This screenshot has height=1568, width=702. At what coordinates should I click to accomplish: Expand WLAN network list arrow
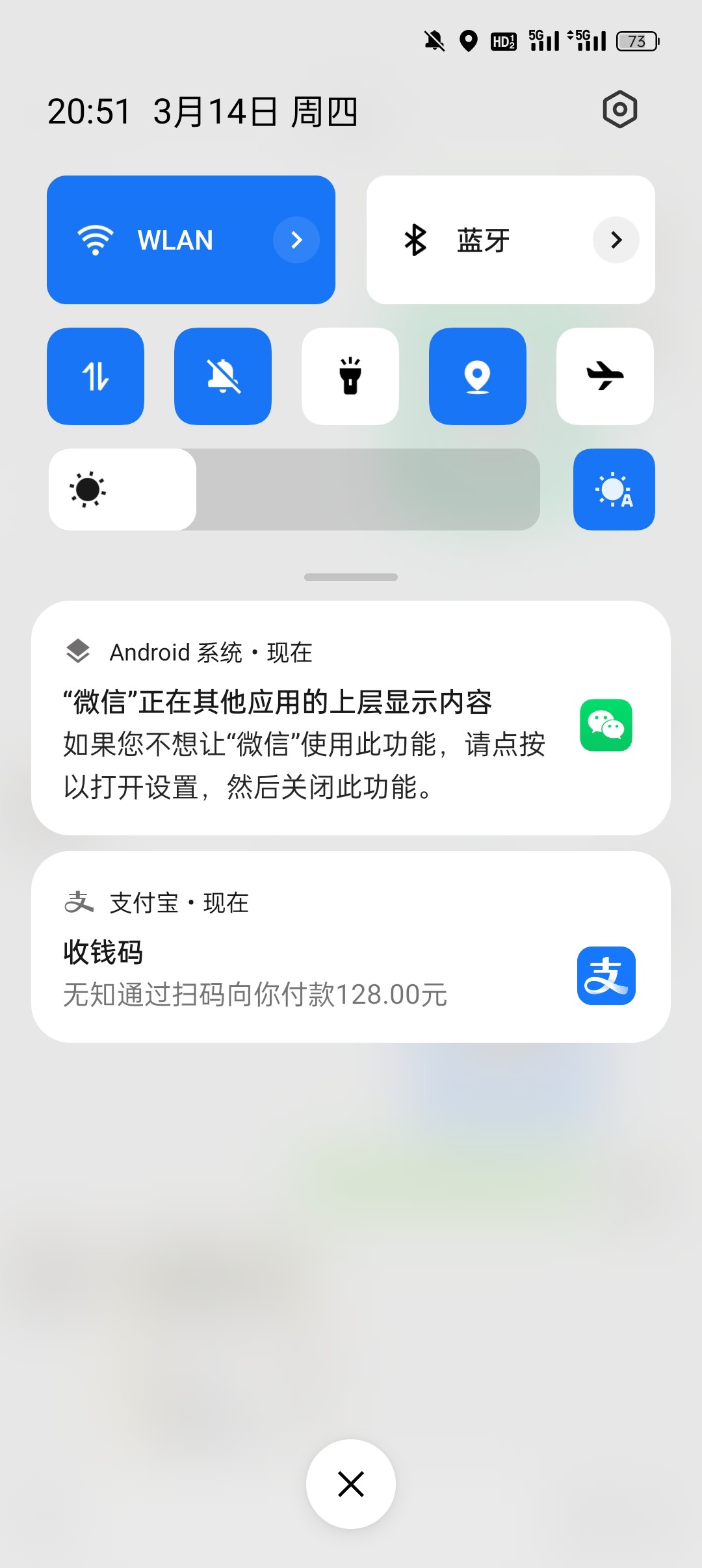pyautogui.click(x=296, y=240)
